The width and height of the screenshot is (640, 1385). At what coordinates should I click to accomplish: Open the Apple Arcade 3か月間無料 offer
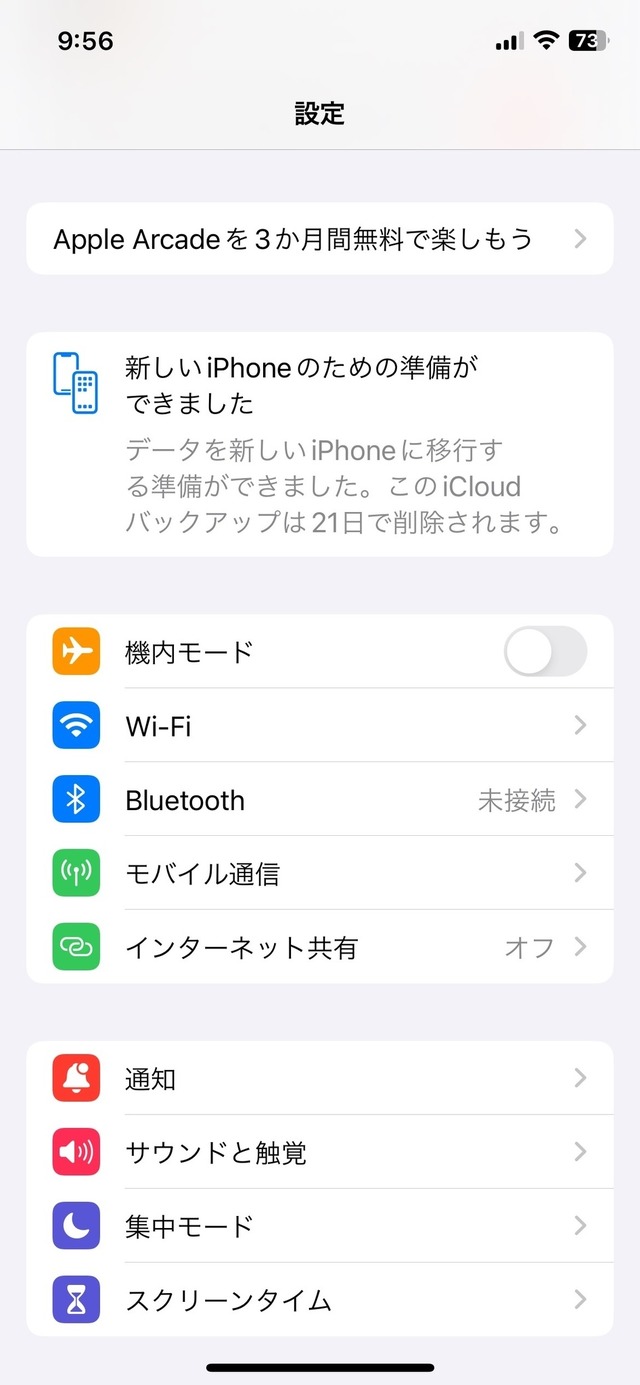point(319,239)
